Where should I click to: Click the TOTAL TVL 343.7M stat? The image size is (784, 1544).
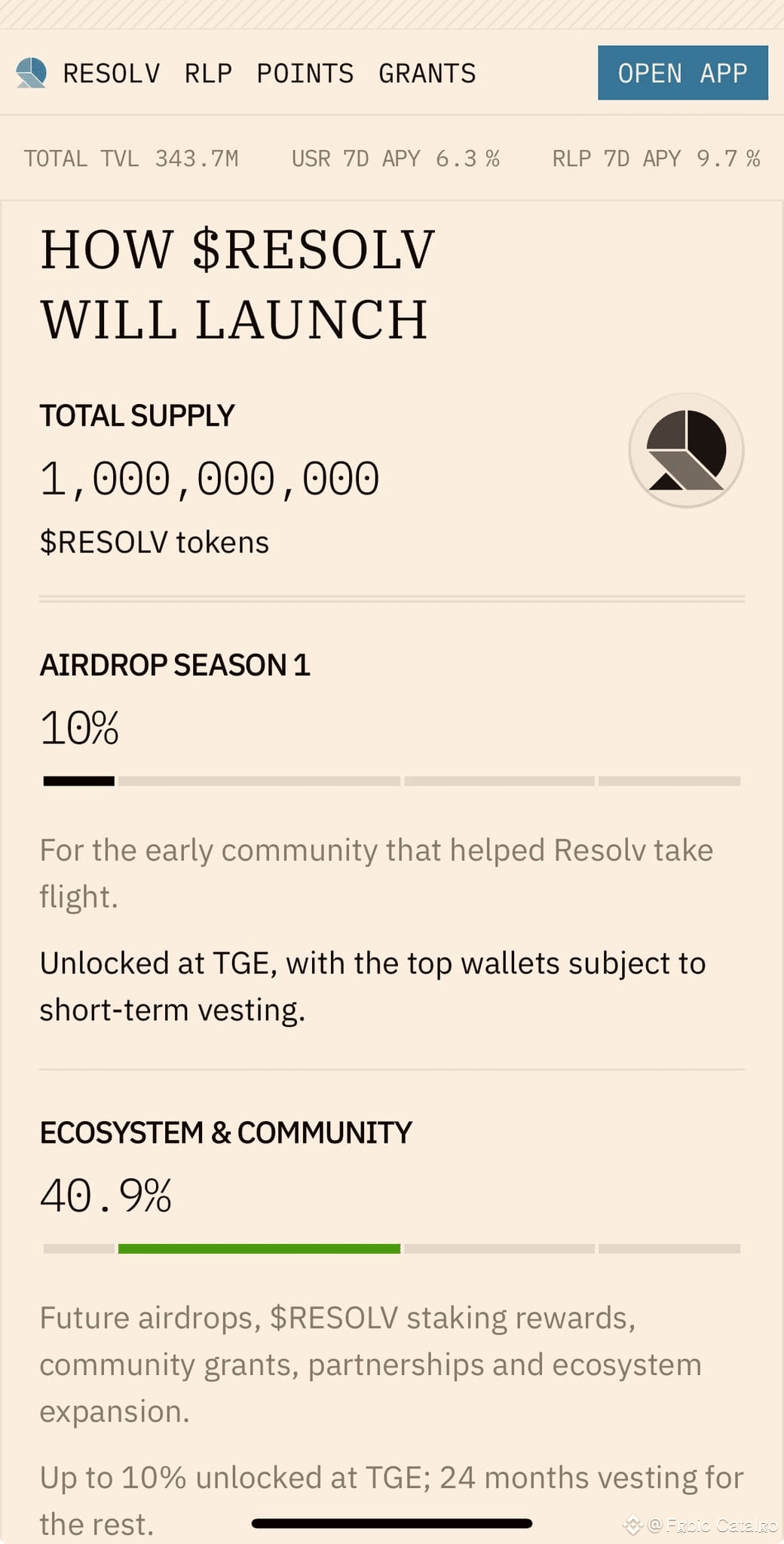(x=132, y=158)
